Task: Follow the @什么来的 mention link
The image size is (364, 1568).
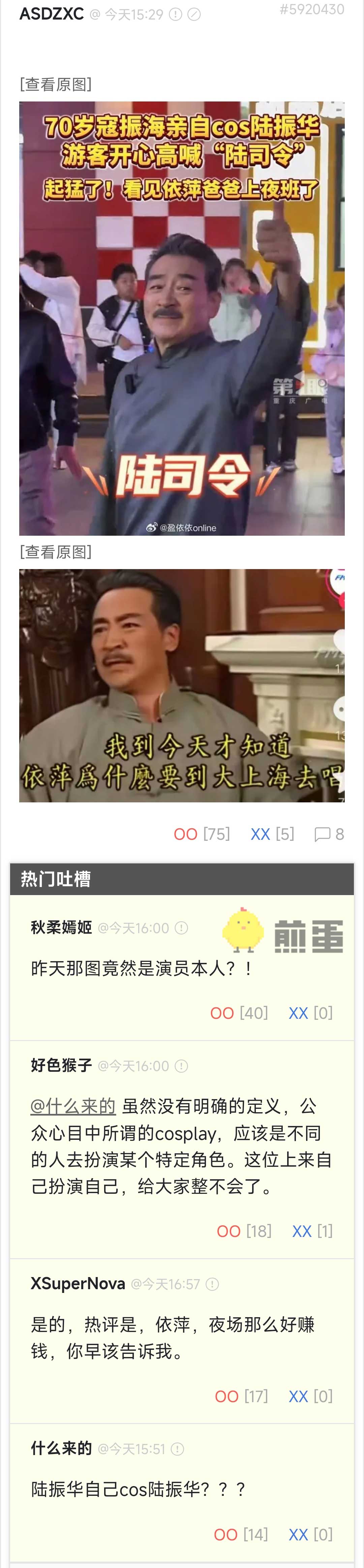Action: tap(73, 1106)
